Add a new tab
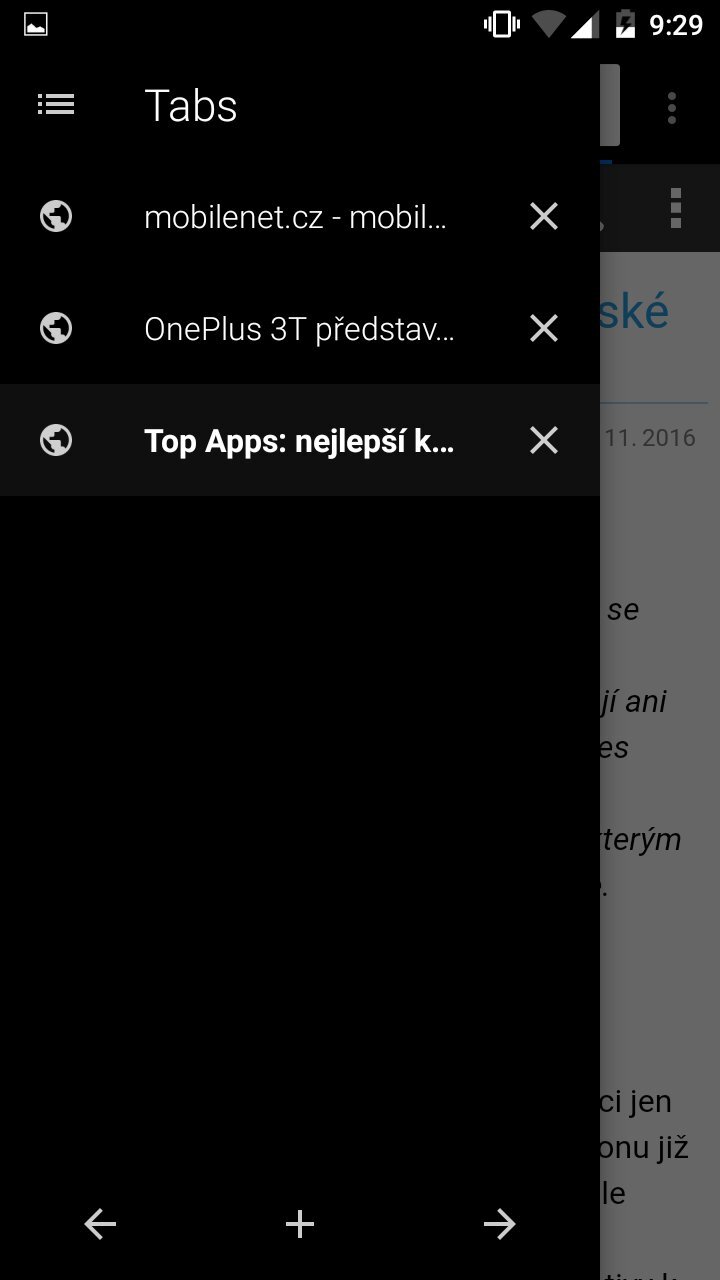Image resolution: width=720 pixels, height=1280 pixels. (300, 1223)
